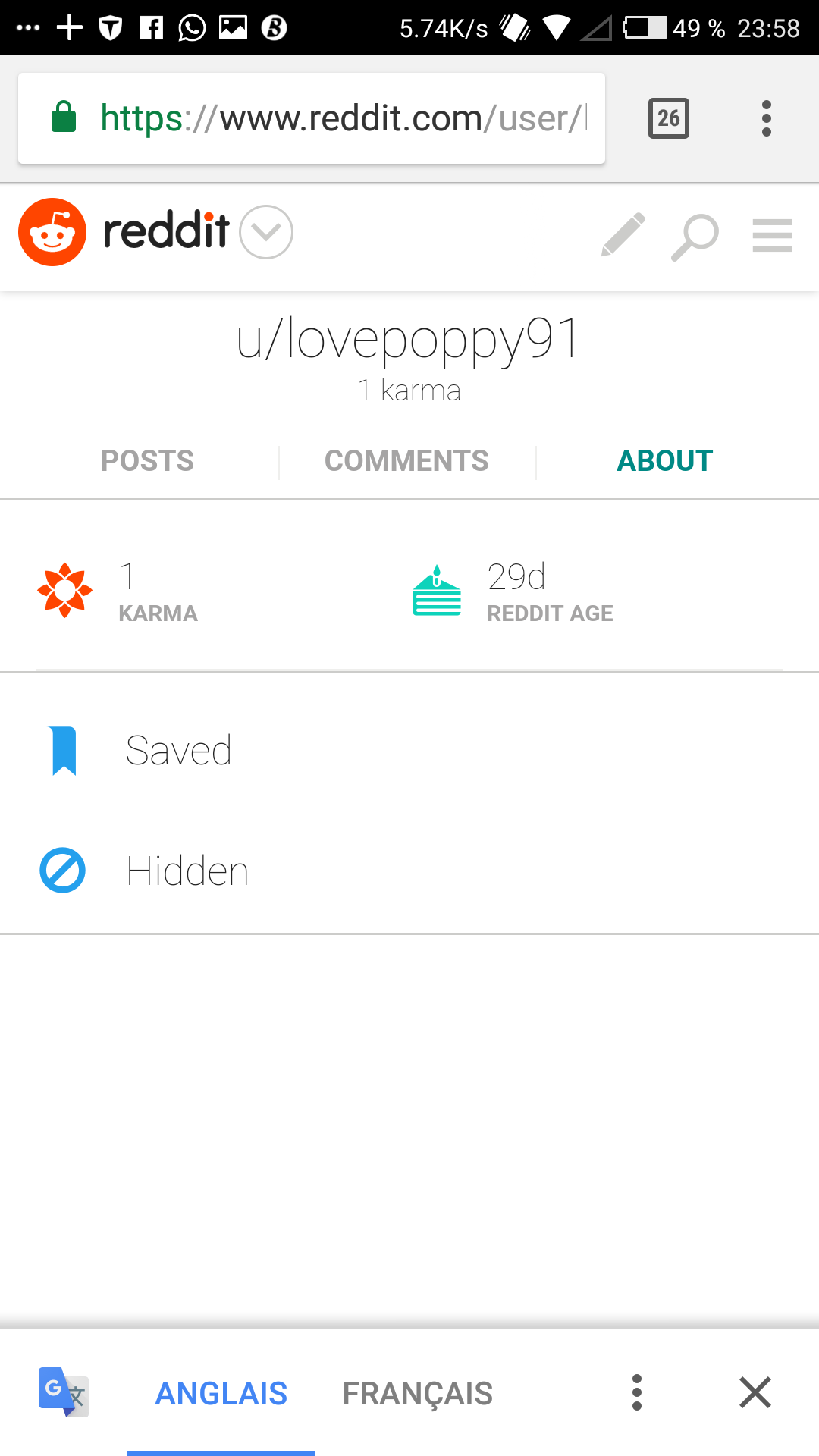Select the About tab
Viewport: 819px width, 1456px height.
[665, 461]
